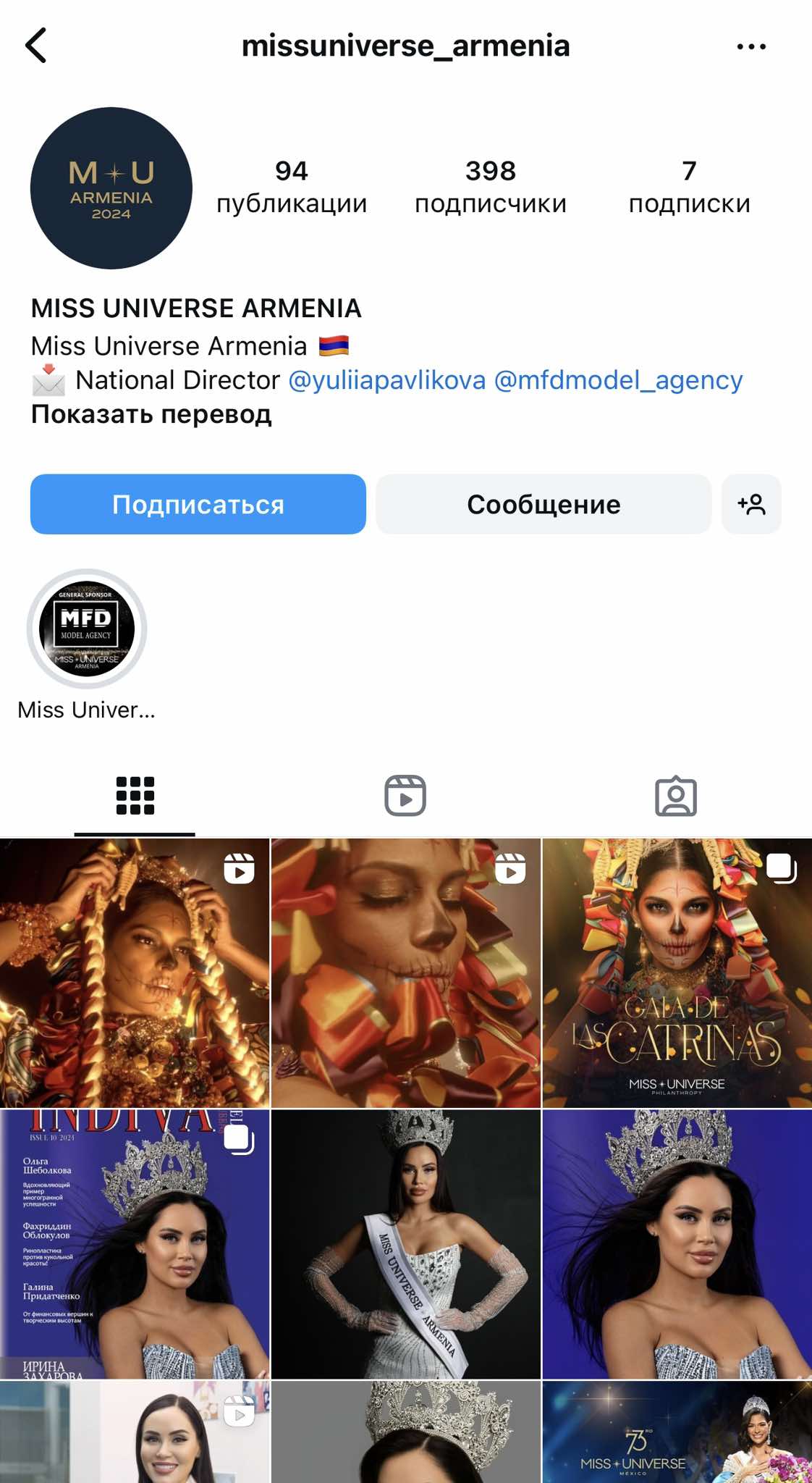The image size is (812, 1483).
Task: Switch to the Reels tab
Action: [x=405, y=796]
